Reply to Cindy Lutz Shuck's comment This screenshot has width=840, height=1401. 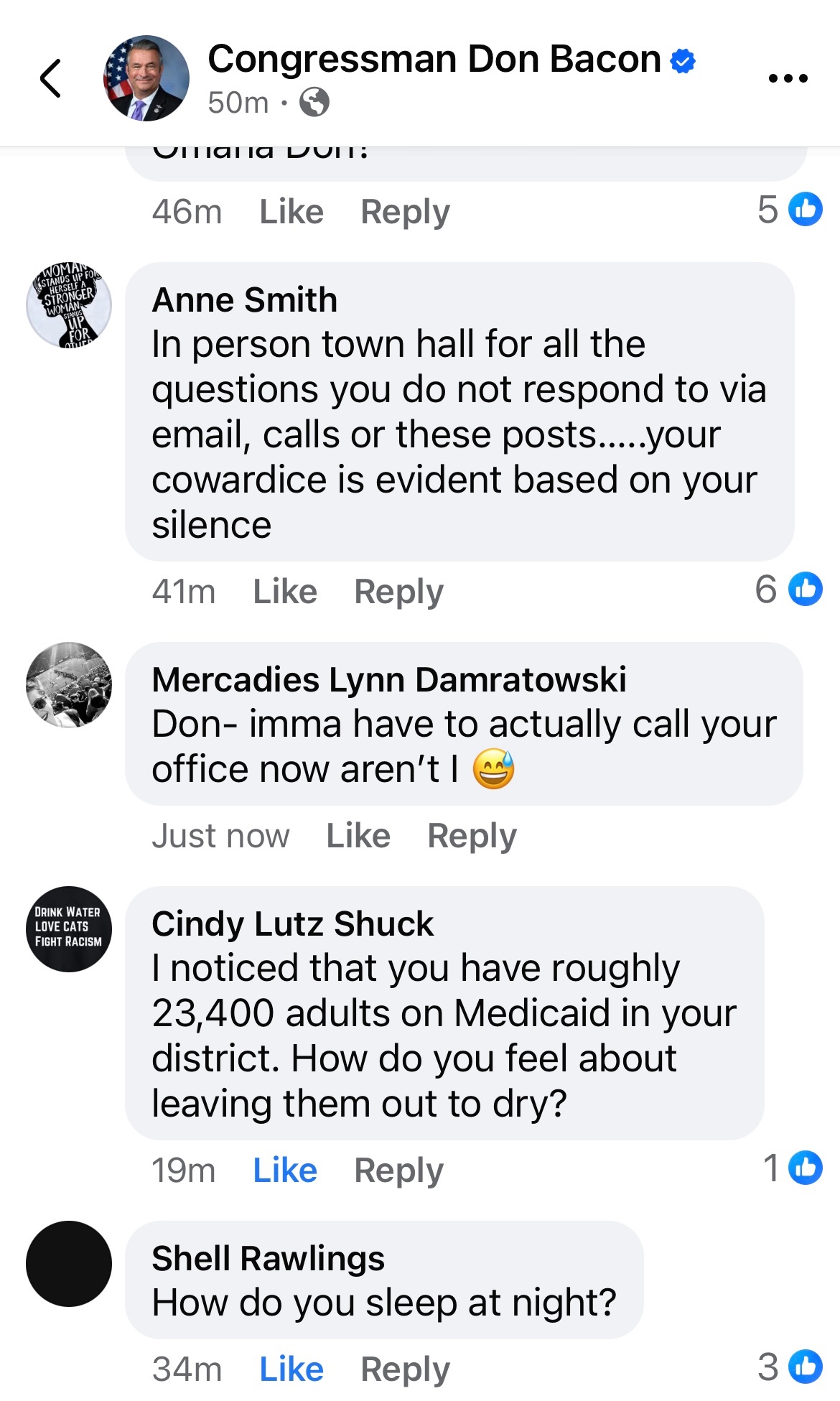[x=398, y=1170]
